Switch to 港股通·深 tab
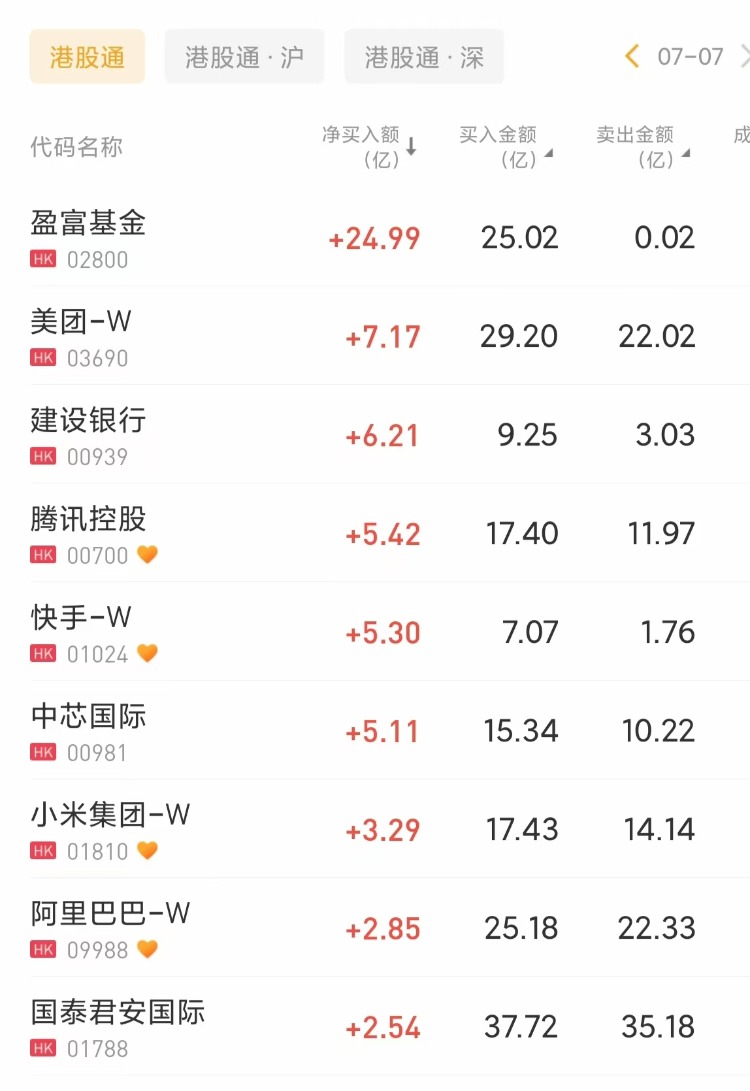 click(424, 57)
